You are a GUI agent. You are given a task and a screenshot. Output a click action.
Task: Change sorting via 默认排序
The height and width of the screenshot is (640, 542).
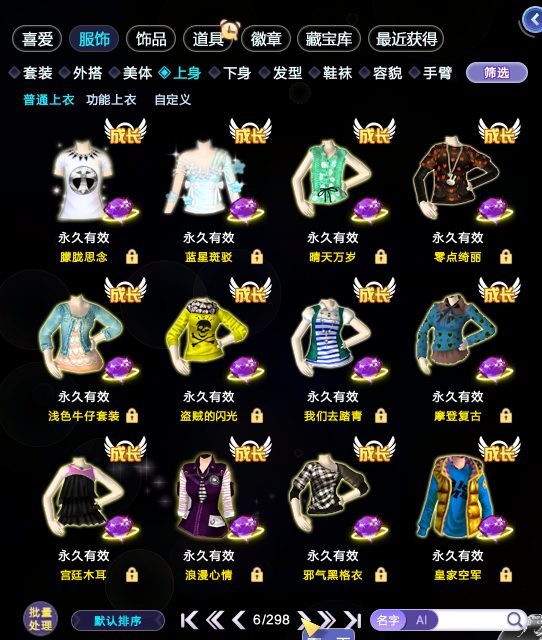118,621
